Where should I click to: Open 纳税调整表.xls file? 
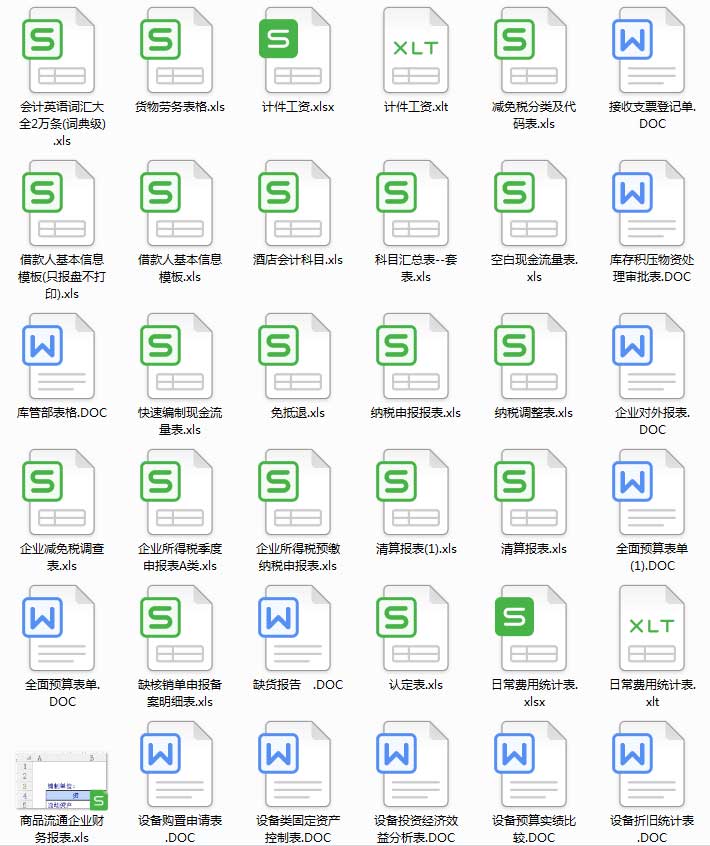point(534,356)
